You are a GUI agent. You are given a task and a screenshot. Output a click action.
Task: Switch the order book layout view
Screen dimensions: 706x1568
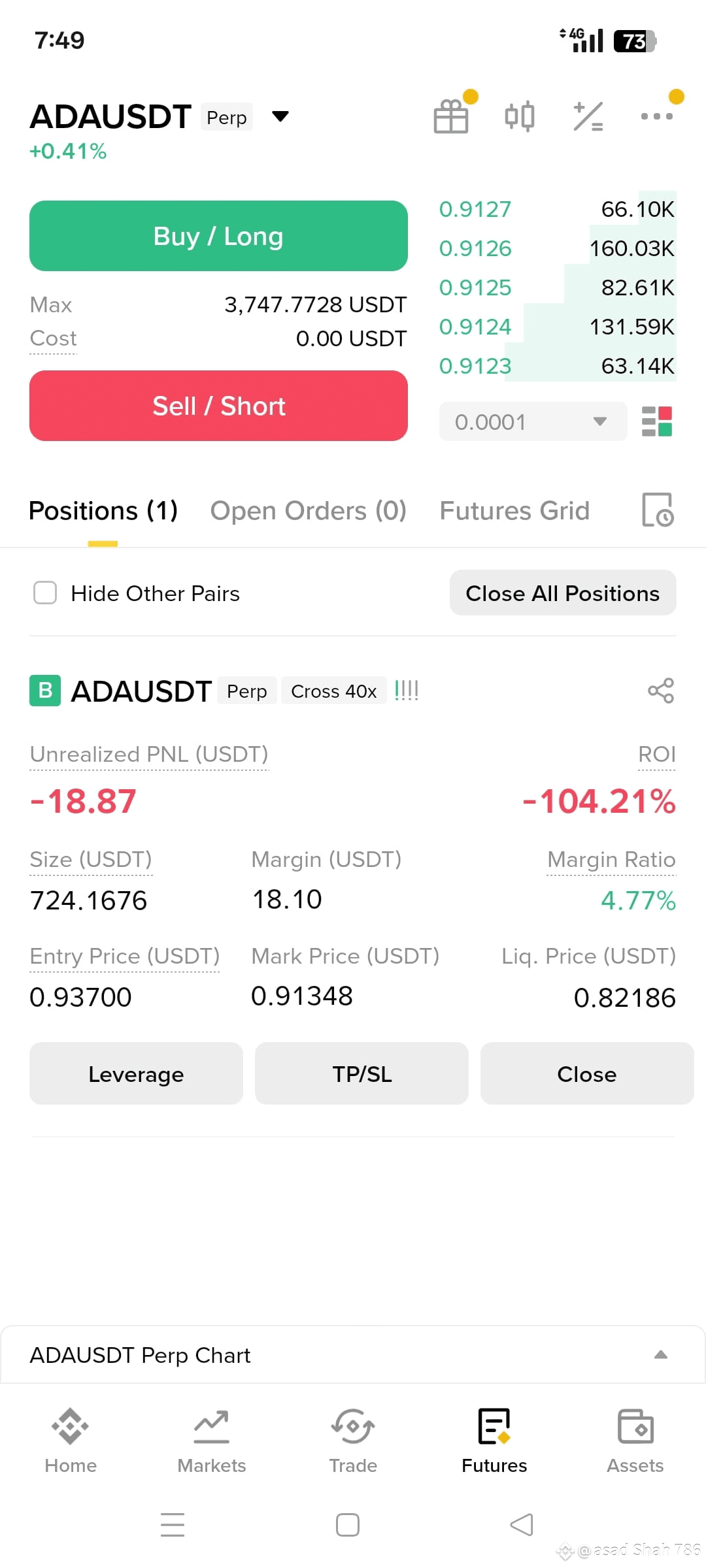pos(657,421)
